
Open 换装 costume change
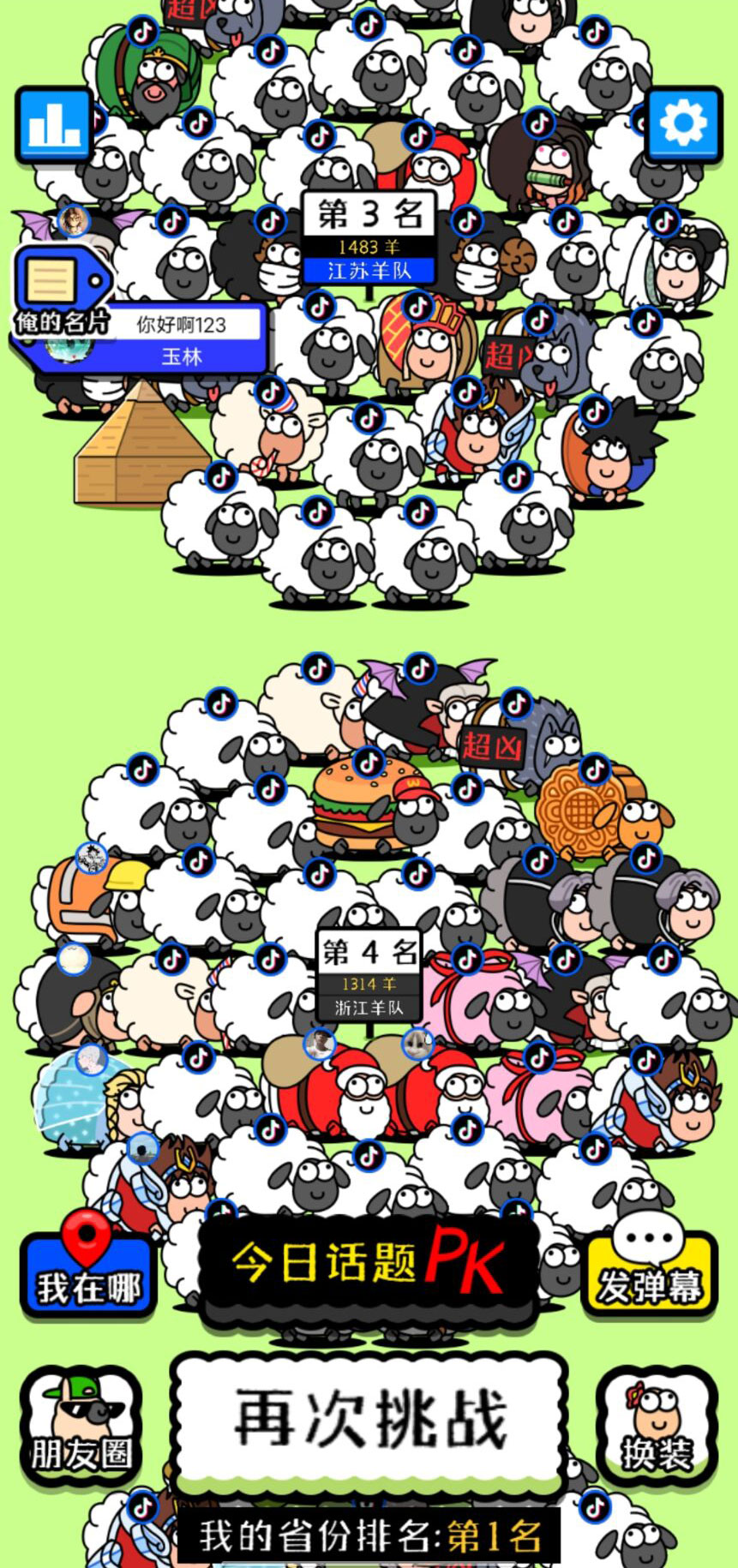(x=656, y=1425)
